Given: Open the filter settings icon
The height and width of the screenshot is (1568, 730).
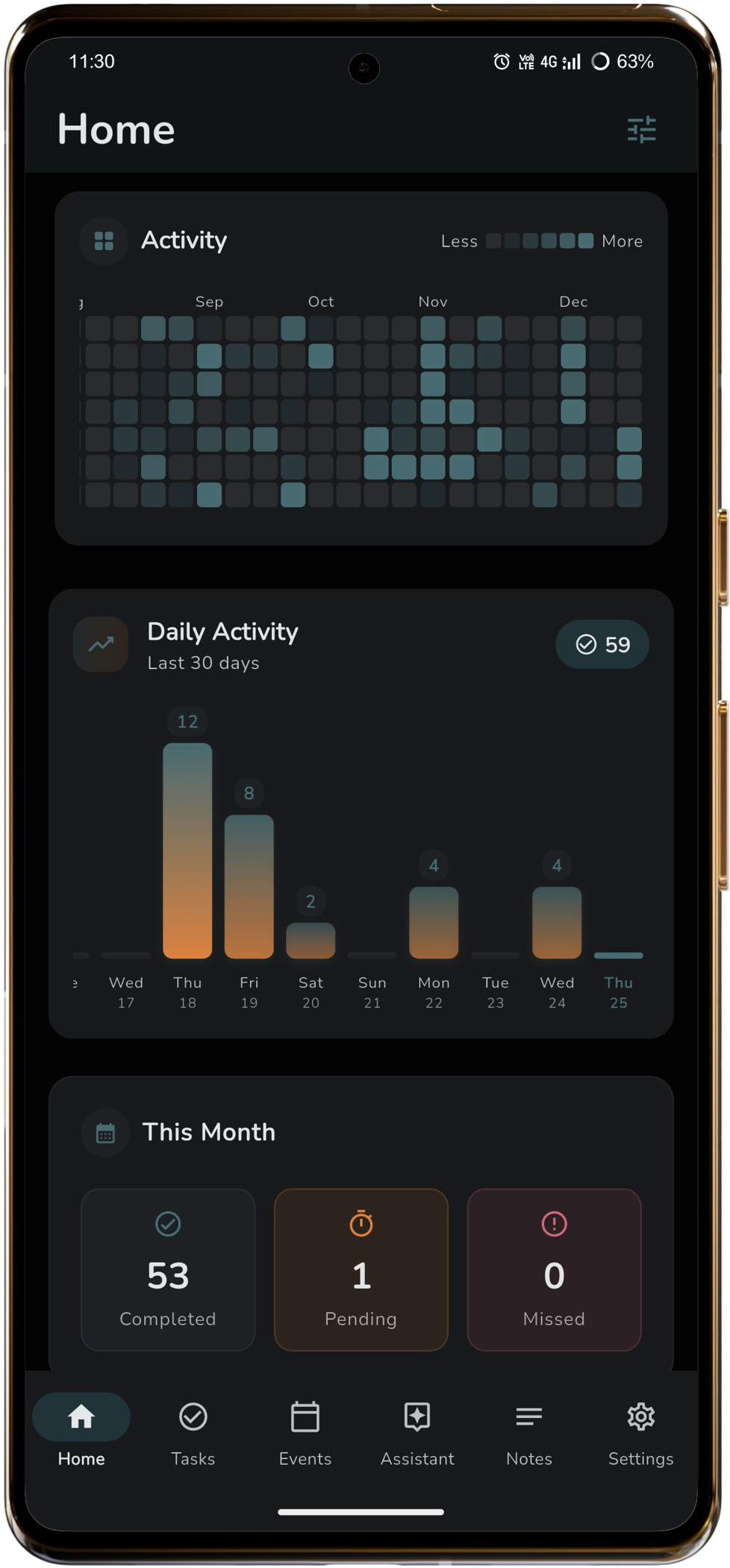Looking at the screenshot, I should coord(641,130).
